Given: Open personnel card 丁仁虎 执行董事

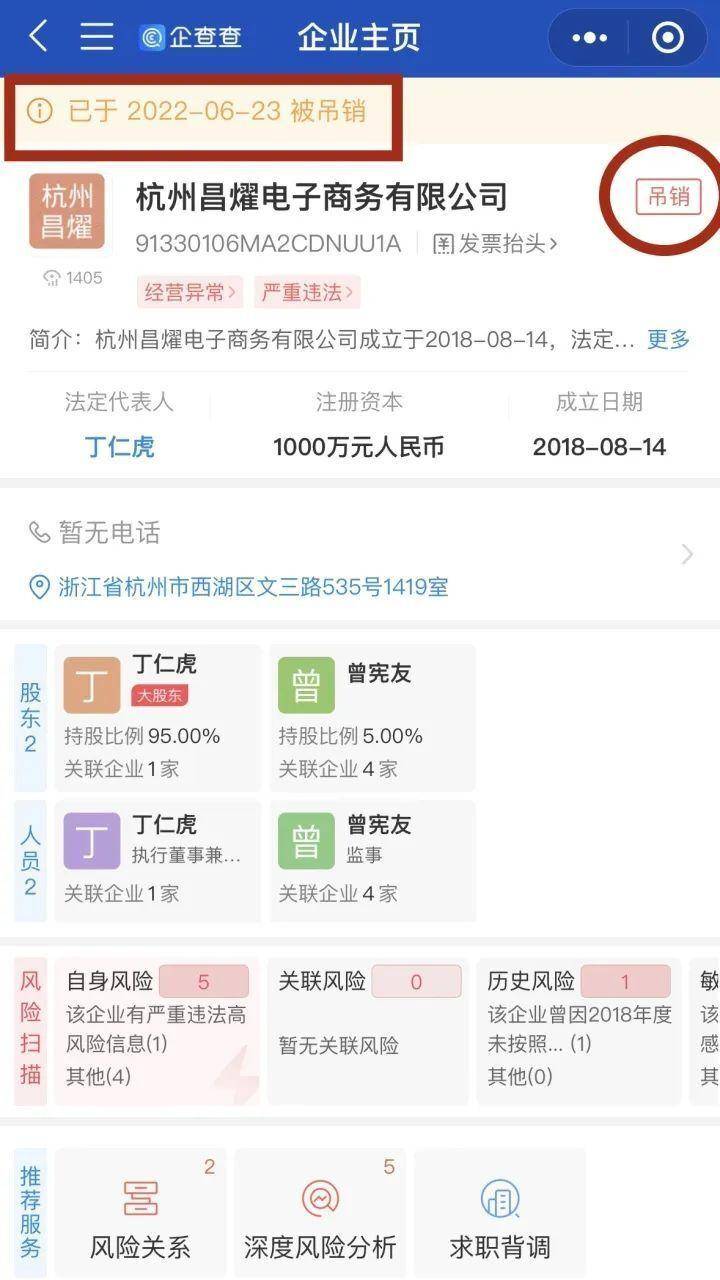Looking at the screenshot, I should [158, 860].
